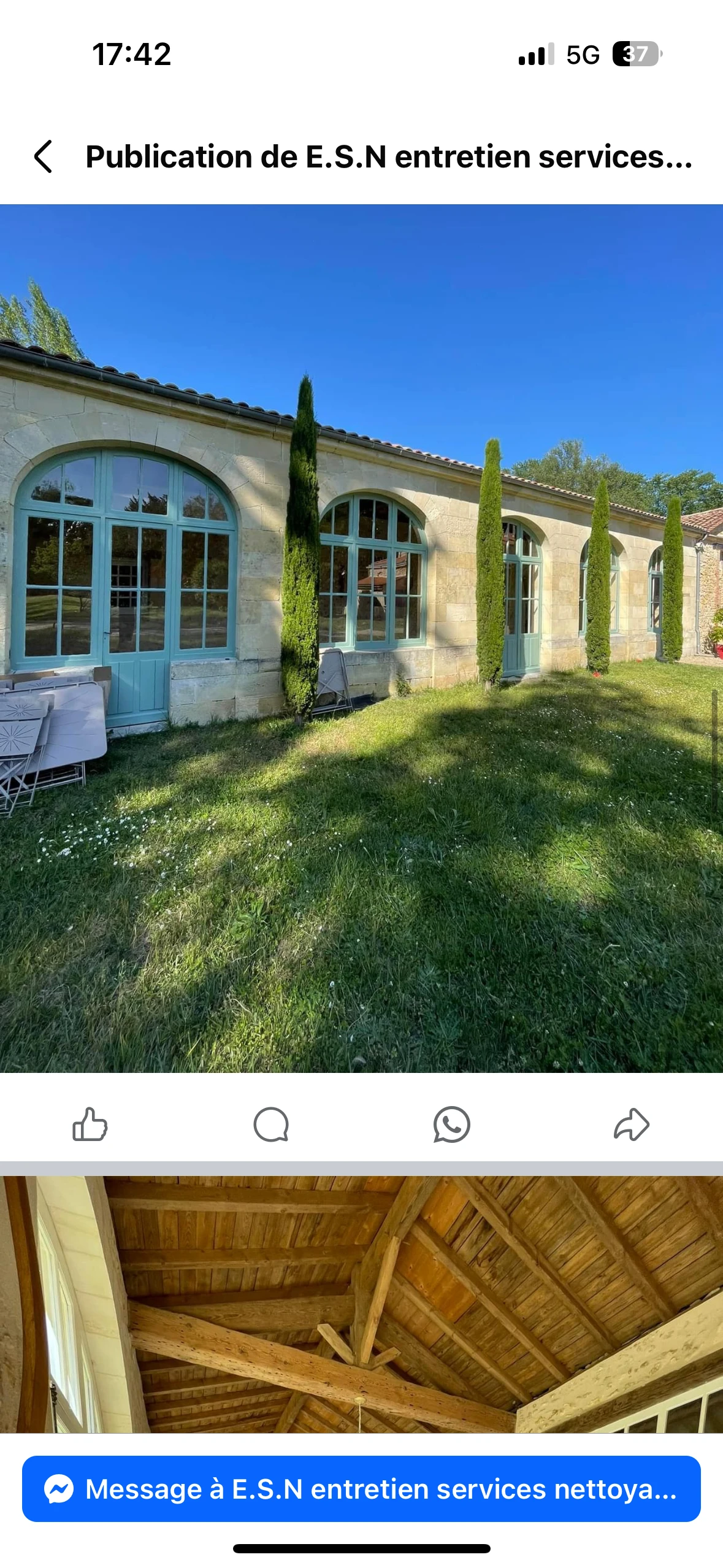This screenshot has width=723, height=1568.
Task: Go back from the E.S.N publication
Action: (x=43, y=156)
